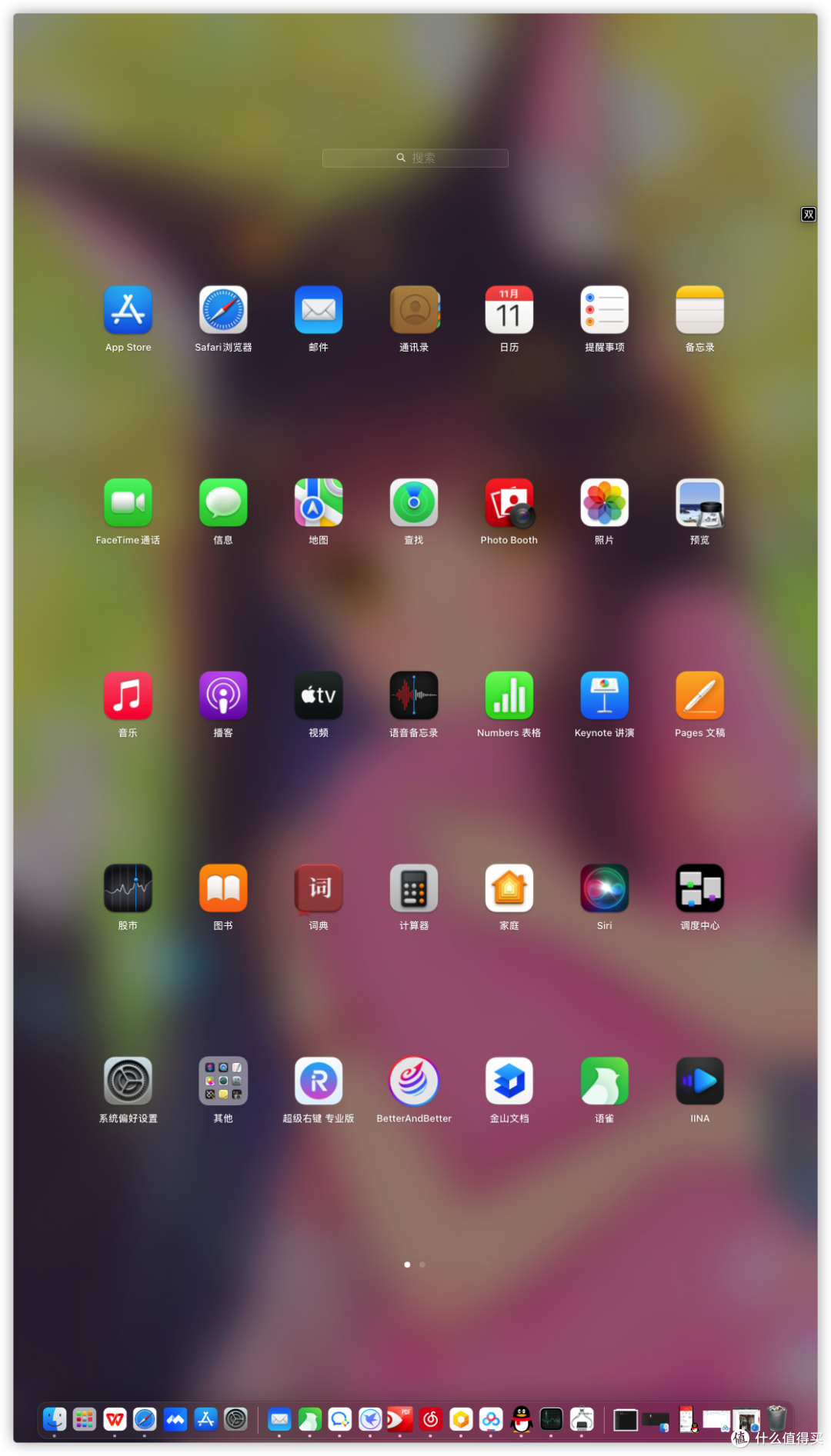Go to the second Launchpad page dot
Screen dimensions: 831x1456
point(422,1264)
